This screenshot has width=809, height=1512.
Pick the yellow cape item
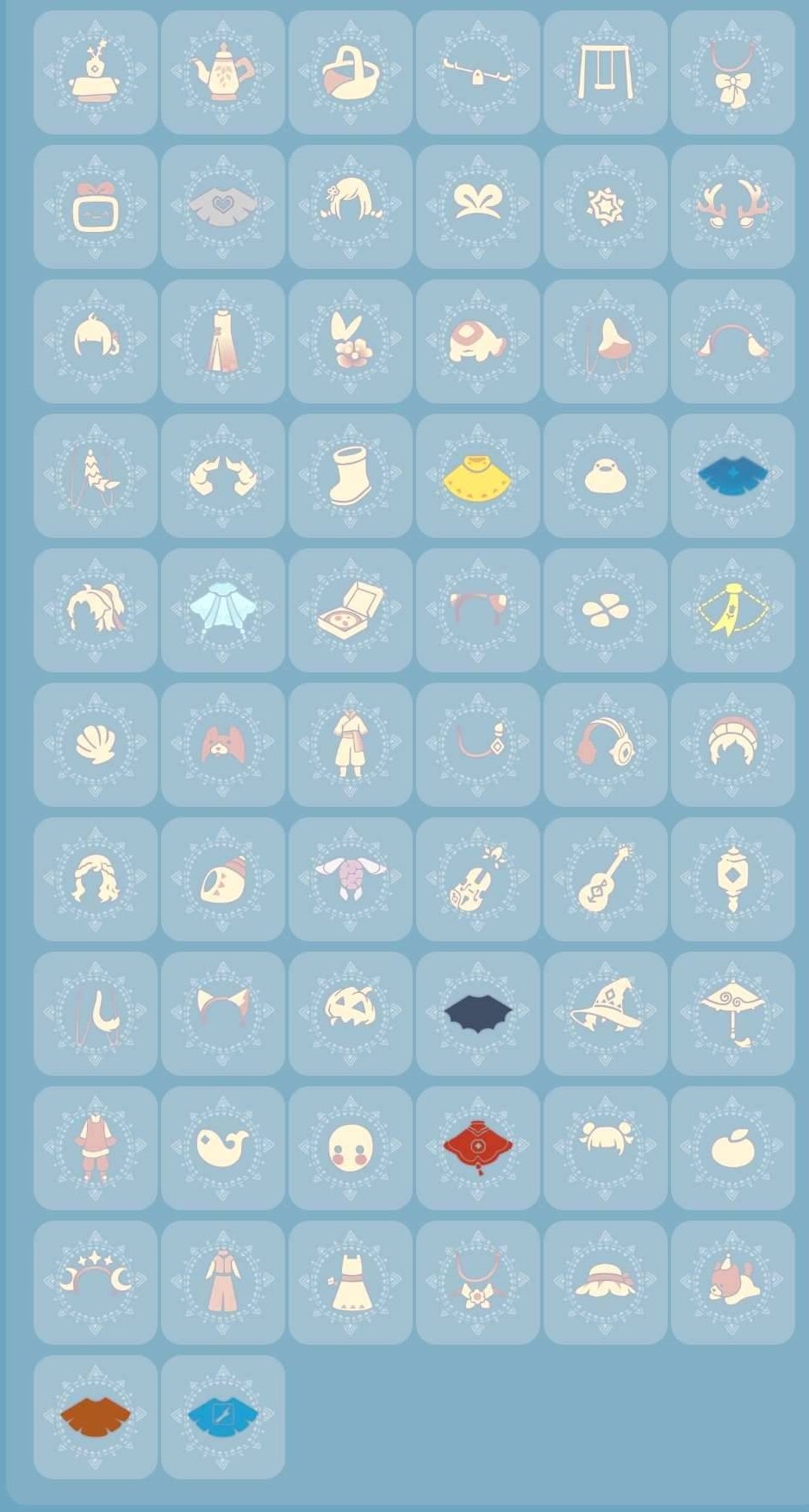click(x=477, y=476)
